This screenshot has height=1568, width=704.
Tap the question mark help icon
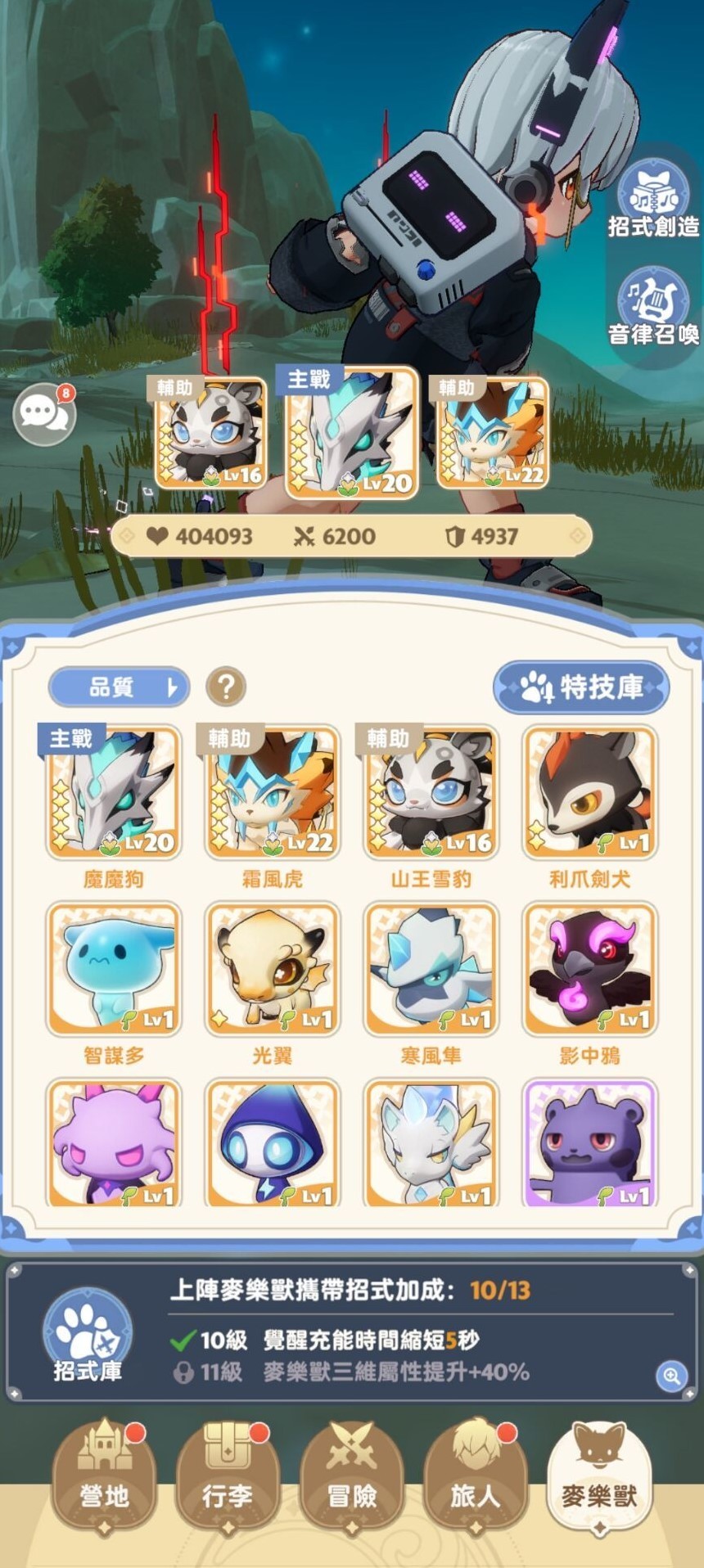click(x=226, y=687)
